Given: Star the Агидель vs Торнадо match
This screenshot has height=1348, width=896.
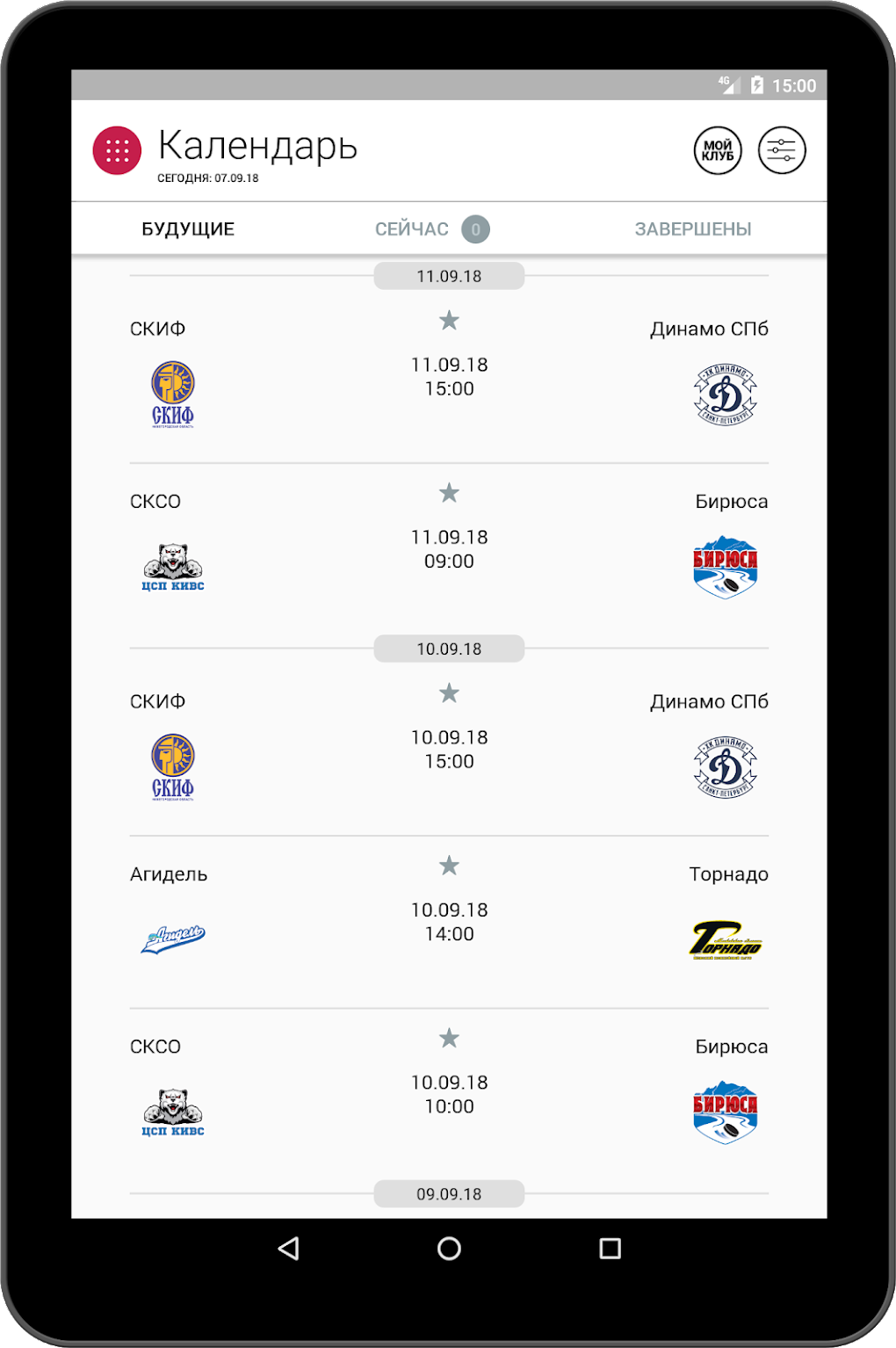Looking at the screenshot, I should point(449,866).
